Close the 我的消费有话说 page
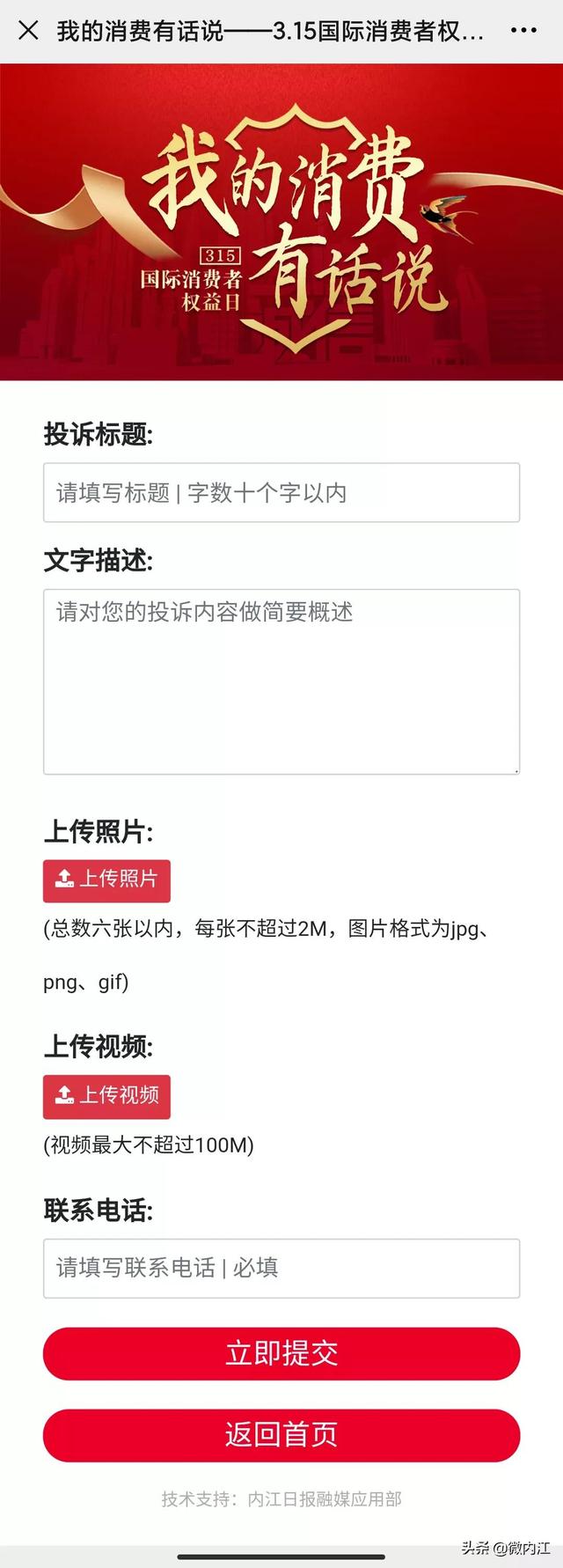Screen dimensions: 563x1568 (28, 32)
